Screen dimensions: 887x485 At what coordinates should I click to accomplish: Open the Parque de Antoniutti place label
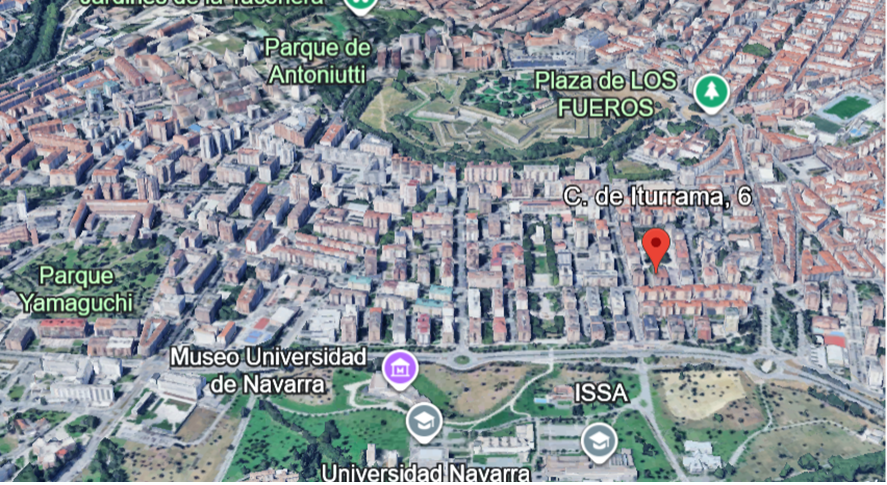coord(319,61)
